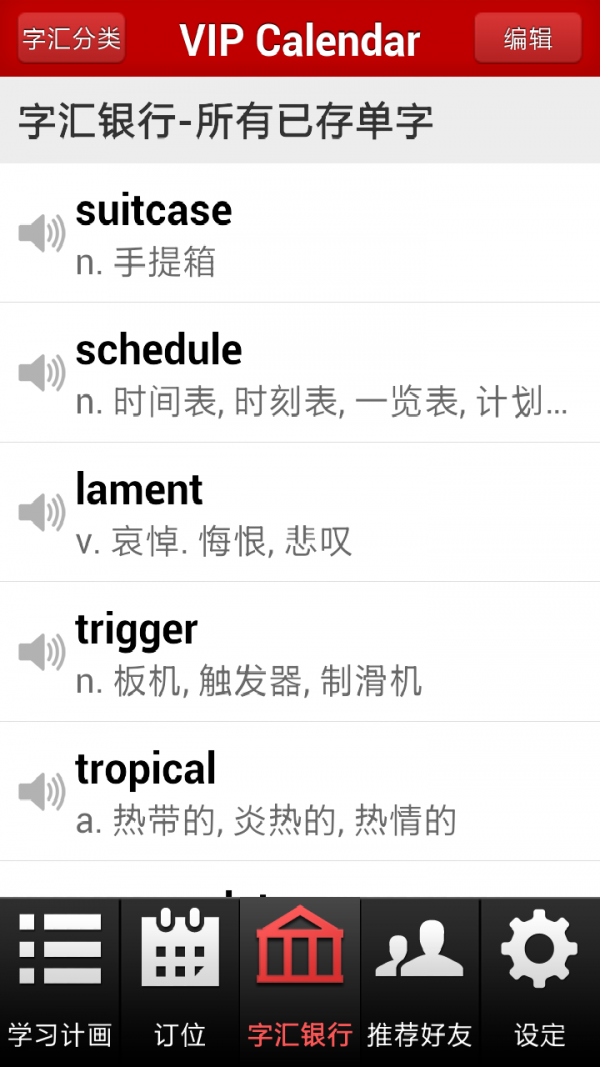Open the 设定 settings tab
Viewport: 600px width, 1067px height.
point(540,982)
